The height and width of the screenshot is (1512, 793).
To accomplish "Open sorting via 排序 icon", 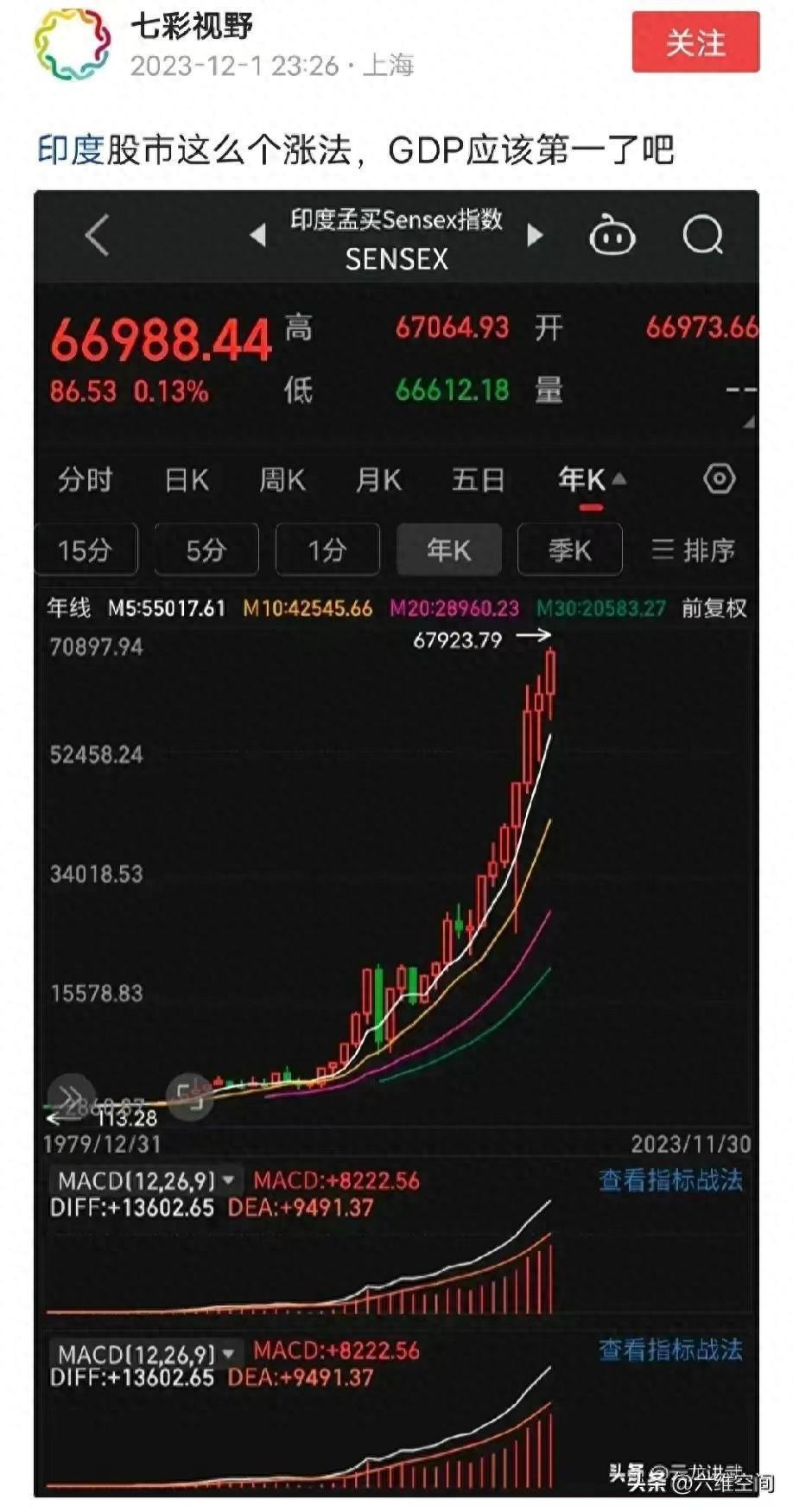I will pos(696,550).
